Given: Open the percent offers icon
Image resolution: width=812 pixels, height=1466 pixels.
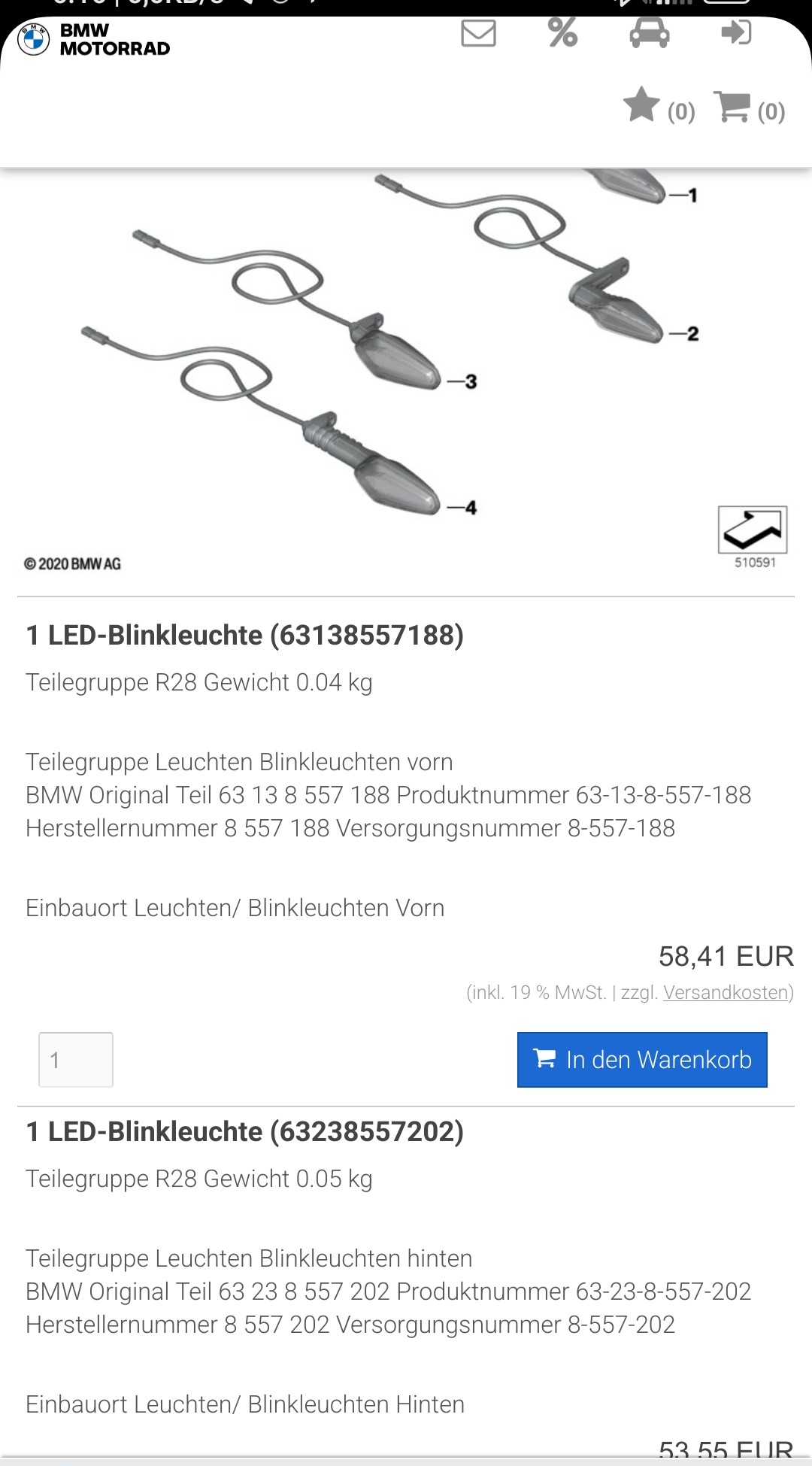Looking at the screenshot, I should 562,33.
